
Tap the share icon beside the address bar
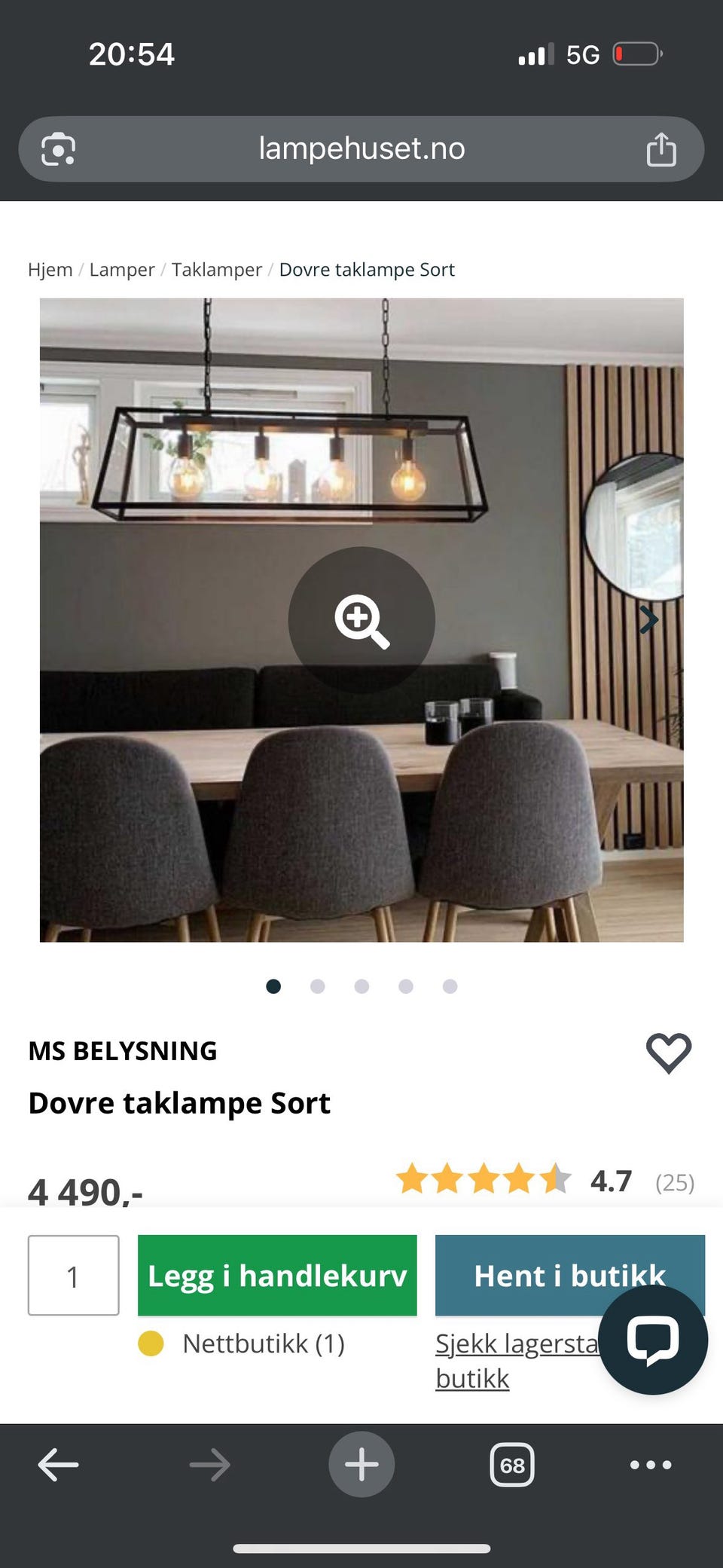click(662, 148)
